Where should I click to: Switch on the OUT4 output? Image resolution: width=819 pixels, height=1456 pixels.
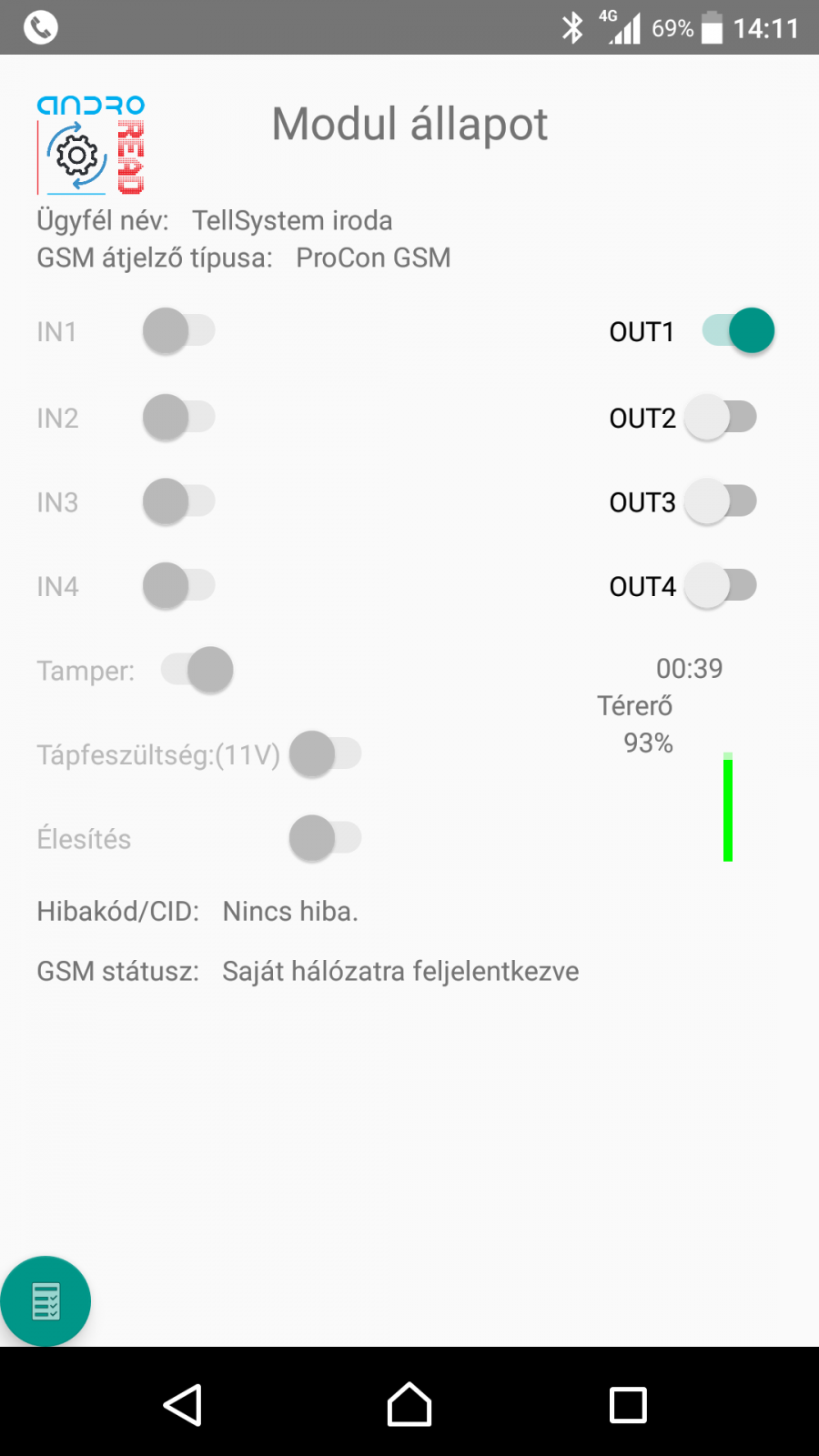721,586
